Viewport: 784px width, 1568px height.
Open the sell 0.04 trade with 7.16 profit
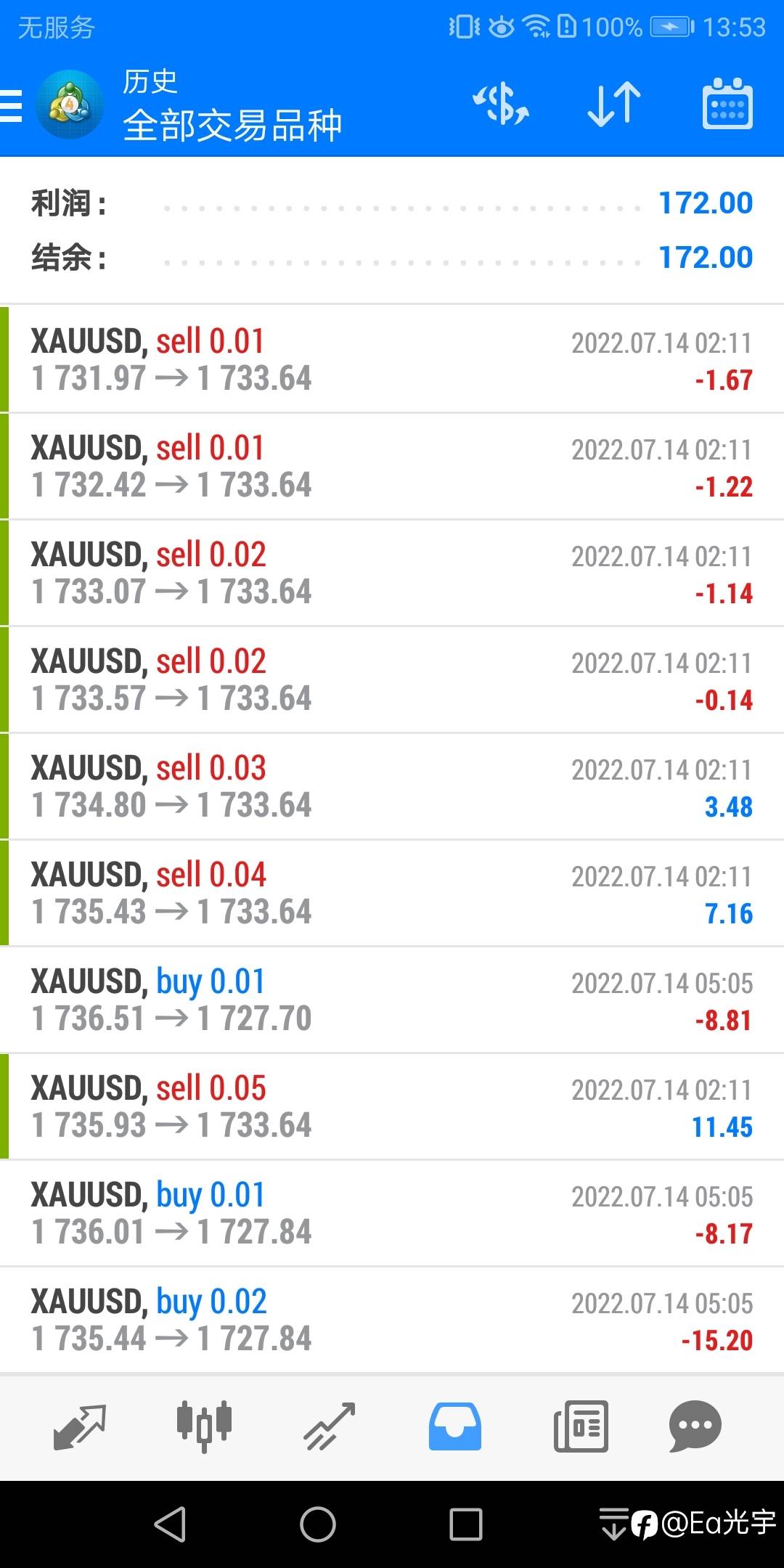[392, 894]
